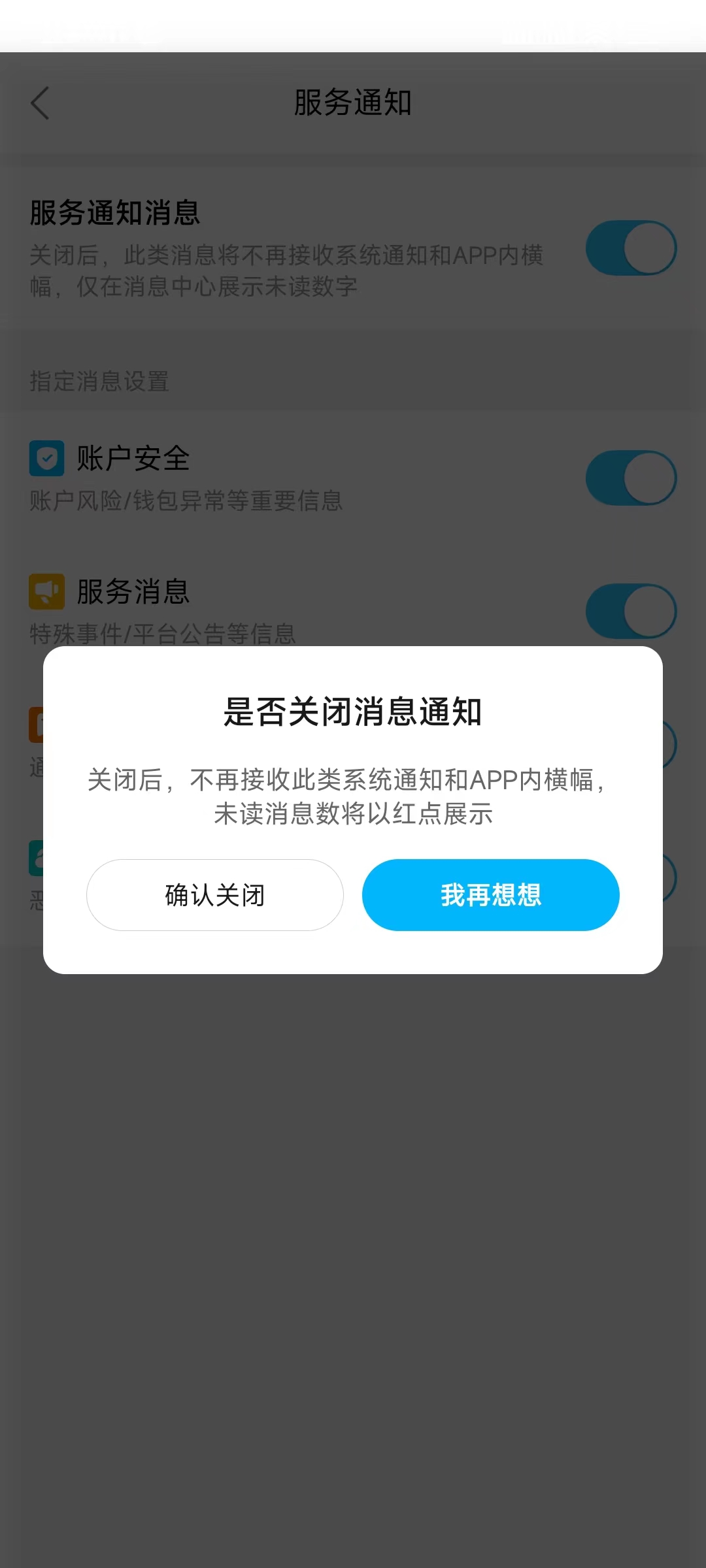Tap the dialog title 是否关闭消息通知
Image resolution: width=706 pixels, height=1568 pixels.
353,715
